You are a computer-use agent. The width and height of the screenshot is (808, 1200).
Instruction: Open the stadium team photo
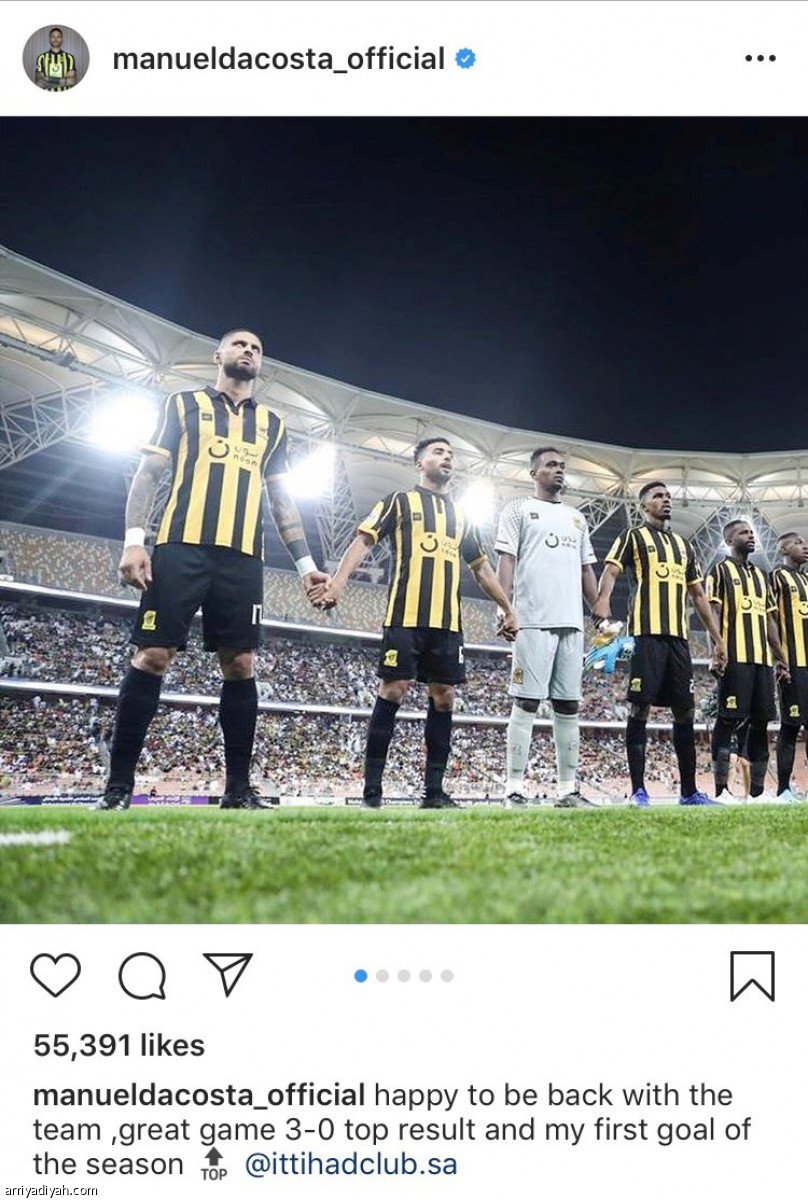click(404, 520)
